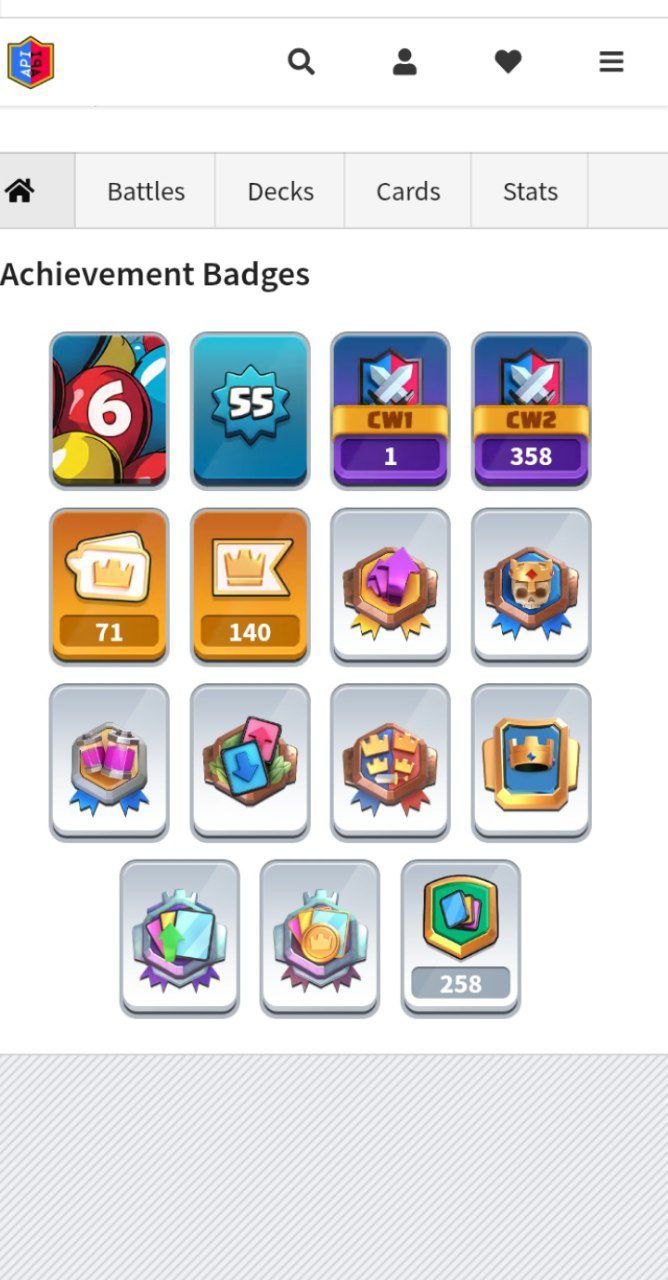
Task: Select the 258 cards badge
Action: point(460,938)
